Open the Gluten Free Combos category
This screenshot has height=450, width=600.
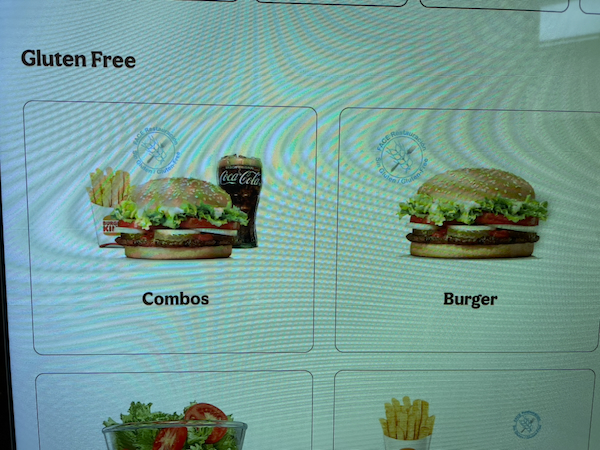[175, 228]
